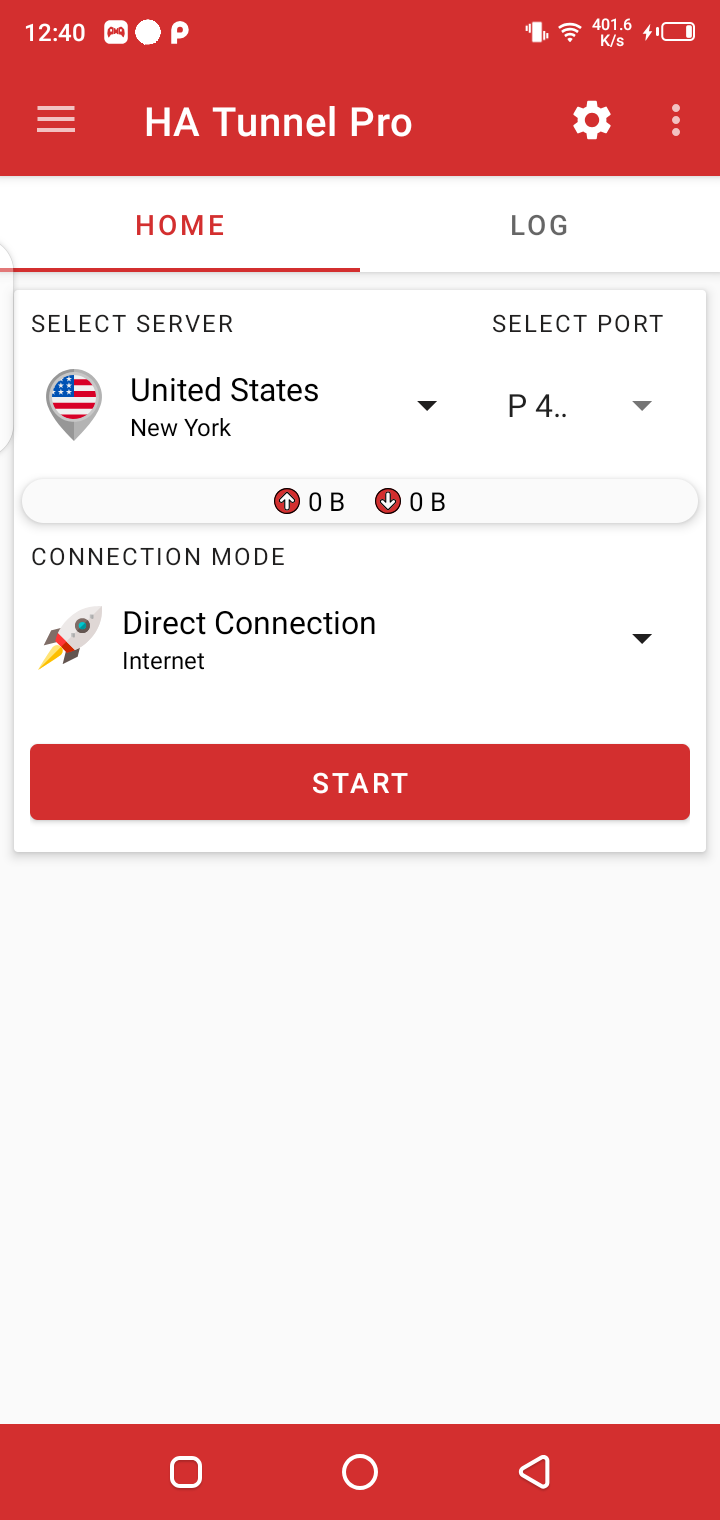Open the three-dot overflow menu
720x1520 pixels.
[676, 121]
